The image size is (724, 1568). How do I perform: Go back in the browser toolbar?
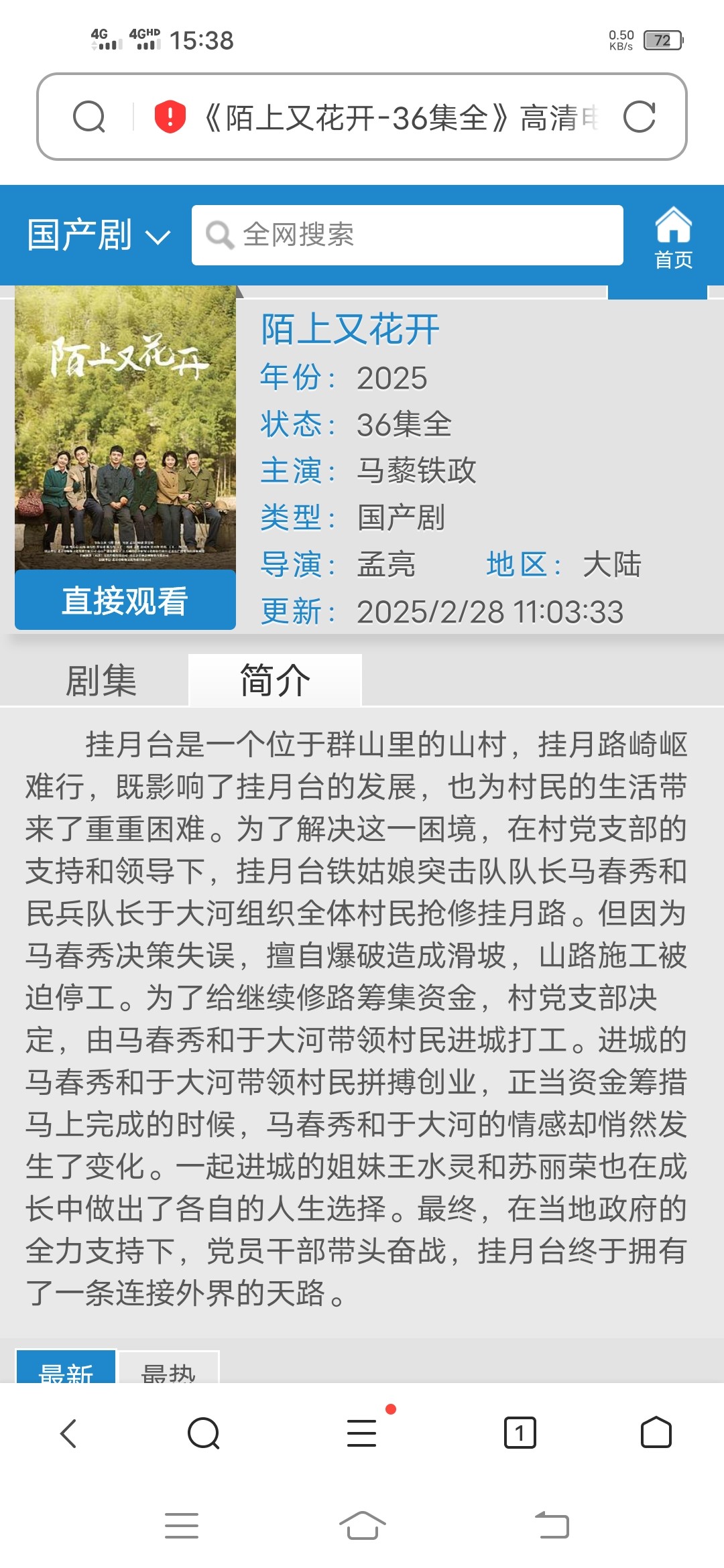pyautogui.click(x=68, y=1433)
